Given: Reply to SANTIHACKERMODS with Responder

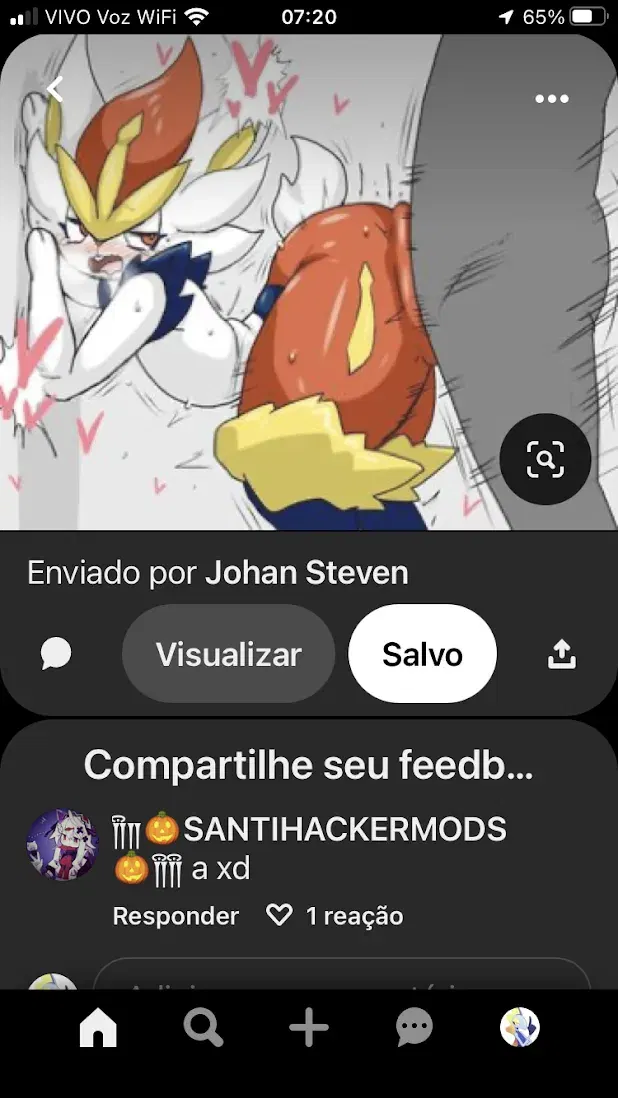Looking at the screenshot, I should (176, 916).
